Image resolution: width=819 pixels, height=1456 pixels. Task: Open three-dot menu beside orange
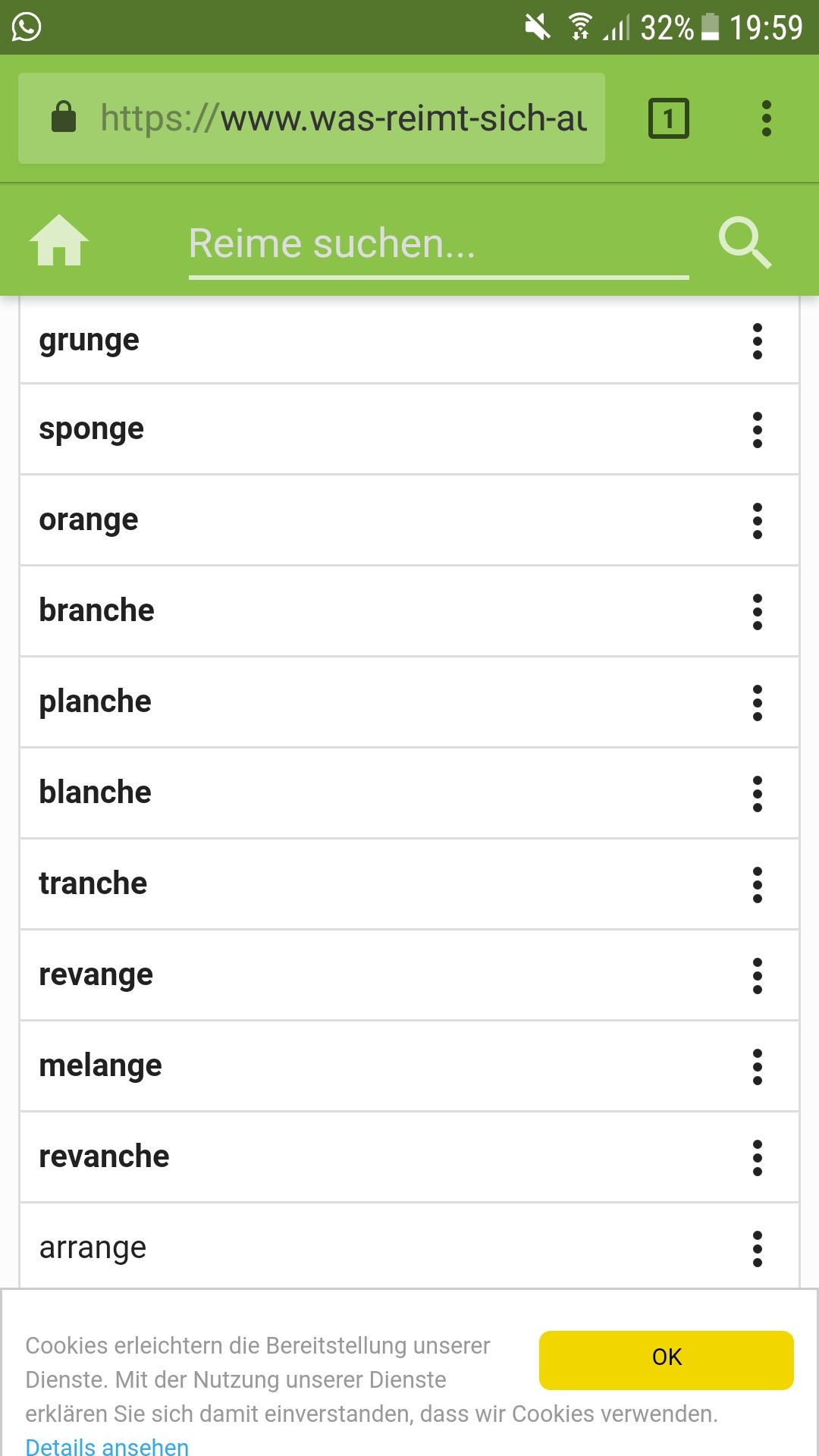coord(757,521)
